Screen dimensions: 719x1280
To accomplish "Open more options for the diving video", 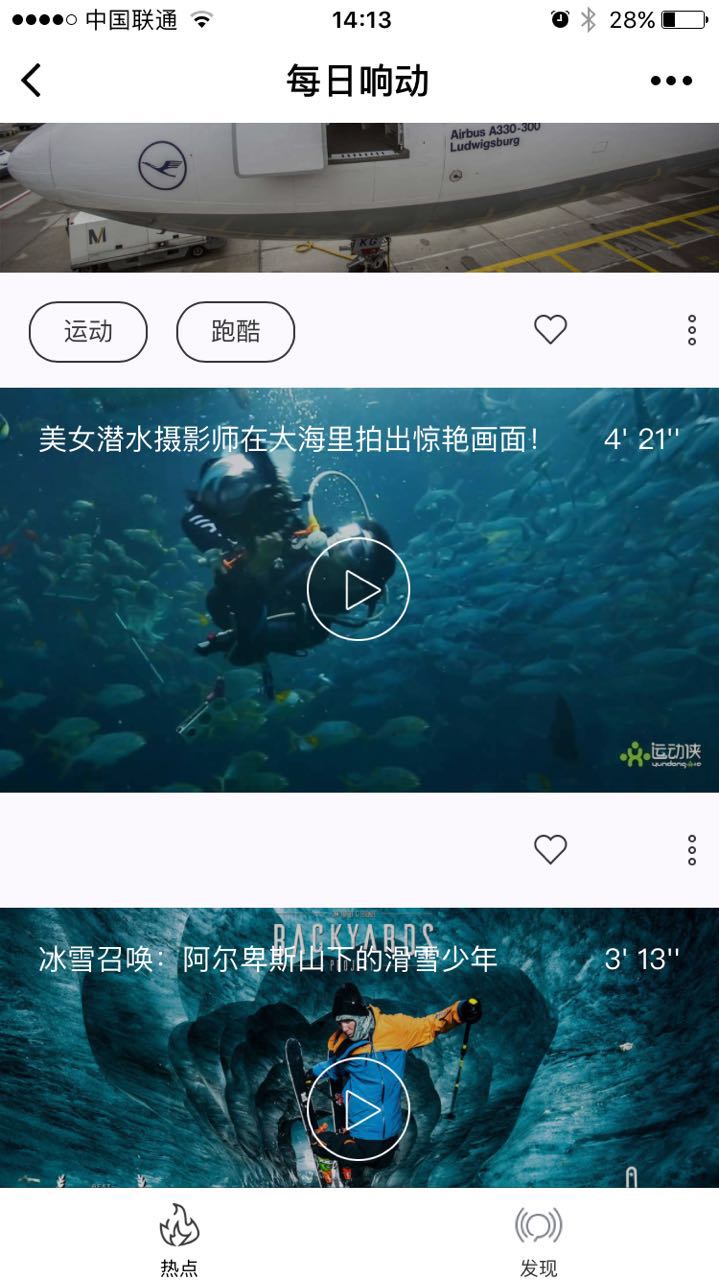I will [691, 850].
